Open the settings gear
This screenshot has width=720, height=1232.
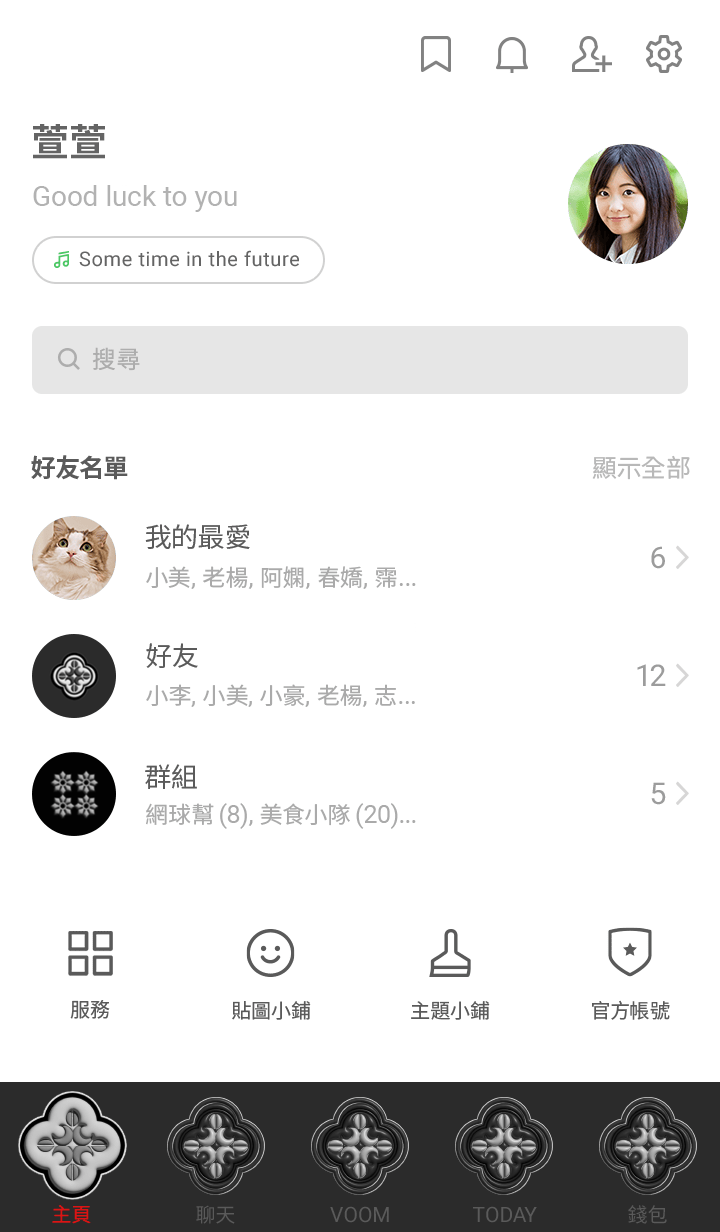pos(664,55)
